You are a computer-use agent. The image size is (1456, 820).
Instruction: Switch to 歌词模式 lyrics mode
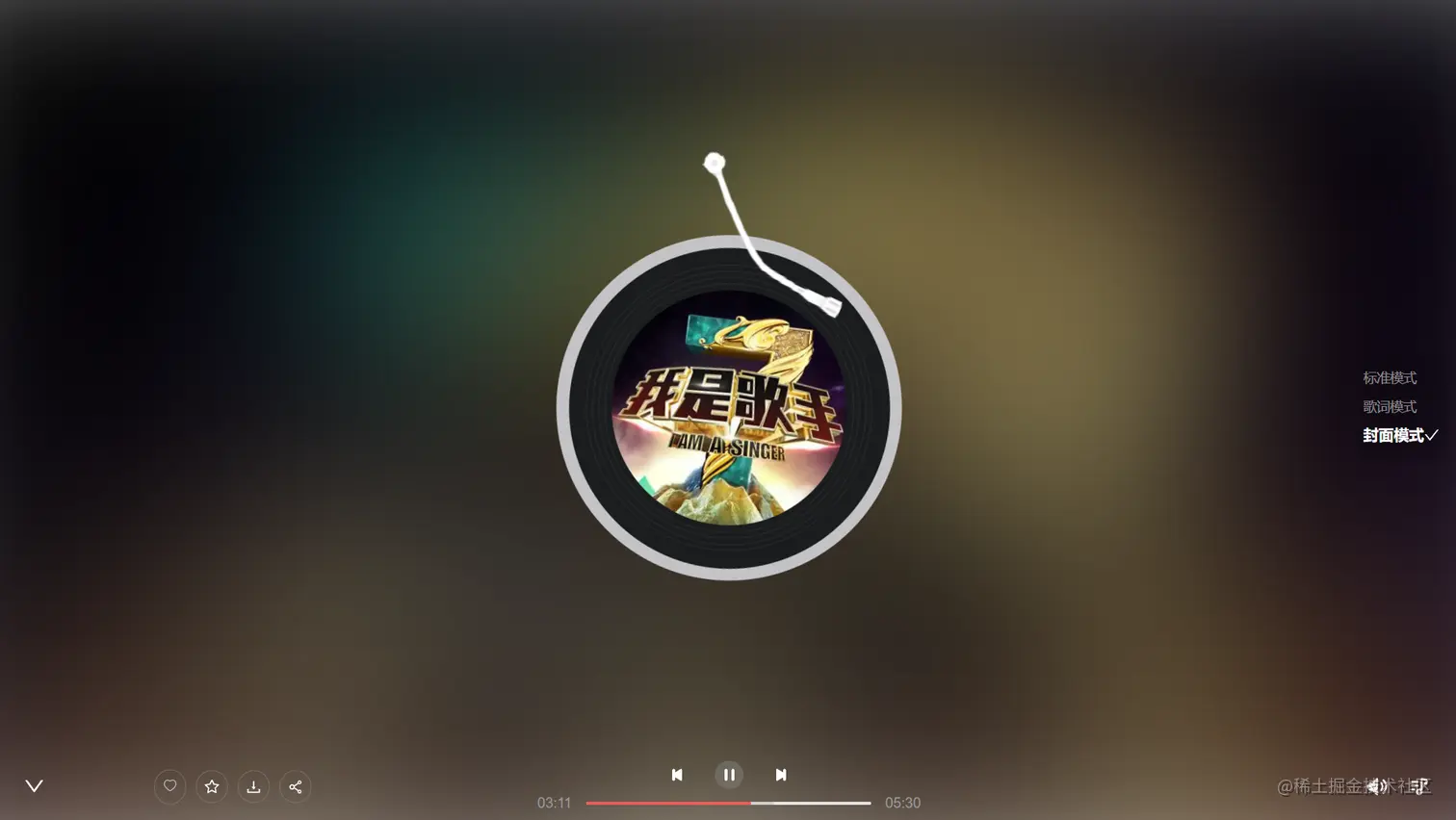click(x=1390, y=407)
